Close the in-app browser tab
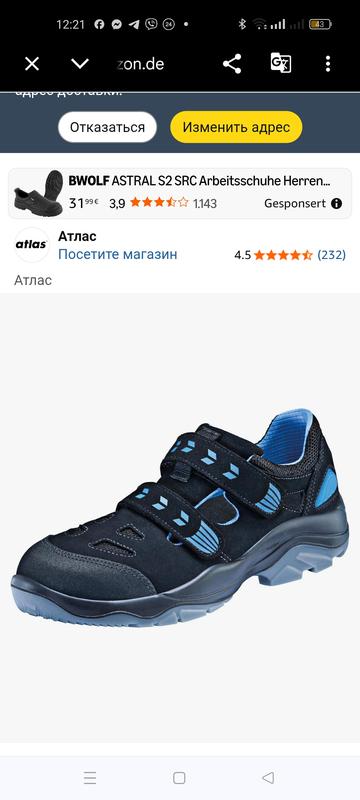Image resolution: width=360 pixels, height=800 pixels. coord(32,64)
